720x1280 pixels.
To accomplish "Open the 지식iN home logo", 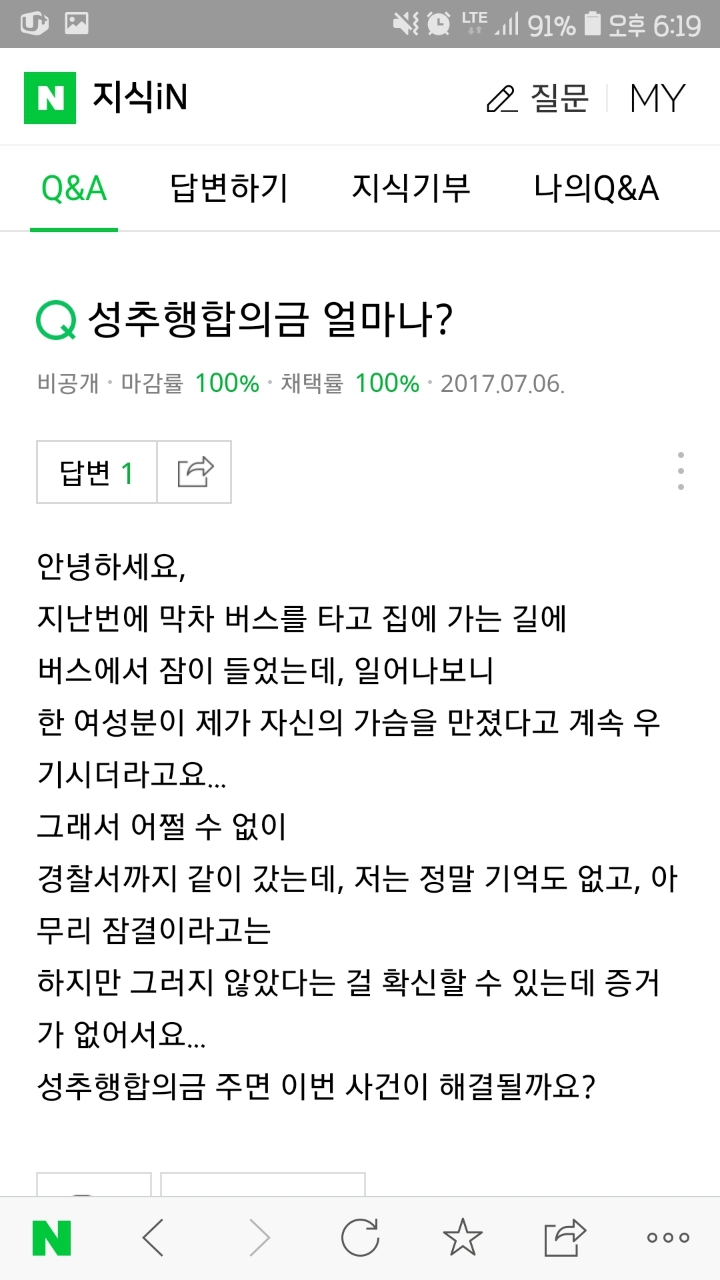I will (106, 98).
